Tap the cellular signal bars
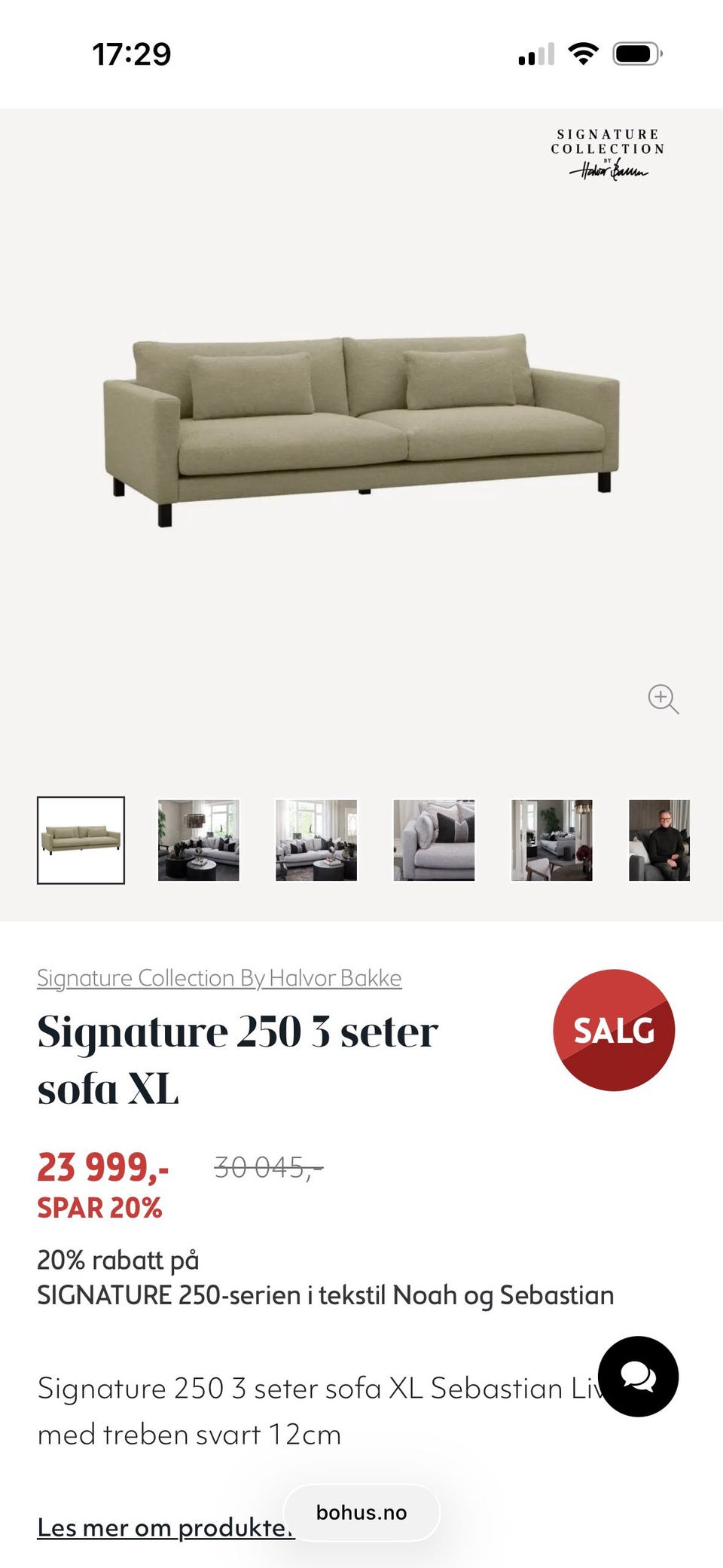The width and height of the screenshot is (723, 1568). 535,53
